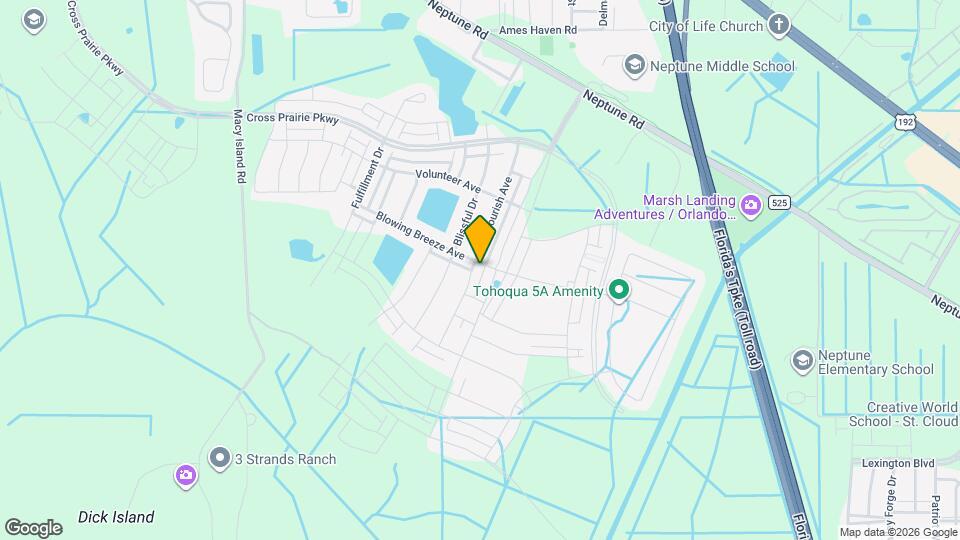The image size is (960, 540).
Task: Open the Google logo link
Action: [33, 527]
